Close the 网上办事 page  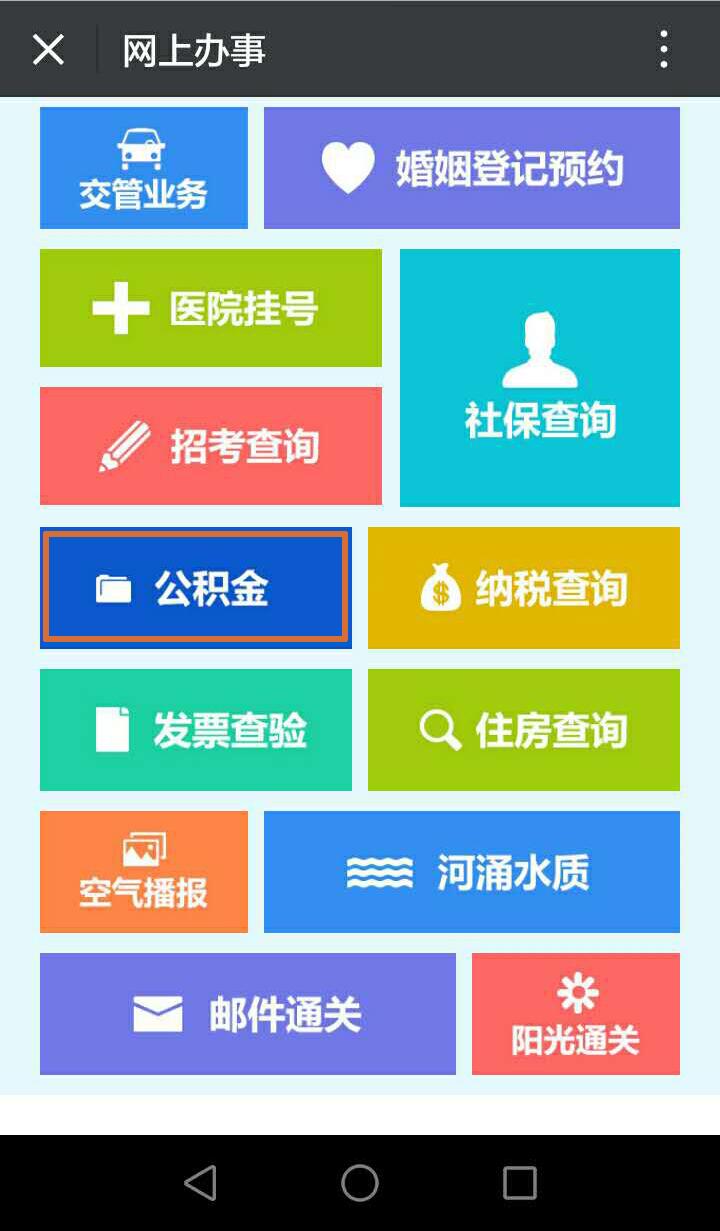click(48, 49)
